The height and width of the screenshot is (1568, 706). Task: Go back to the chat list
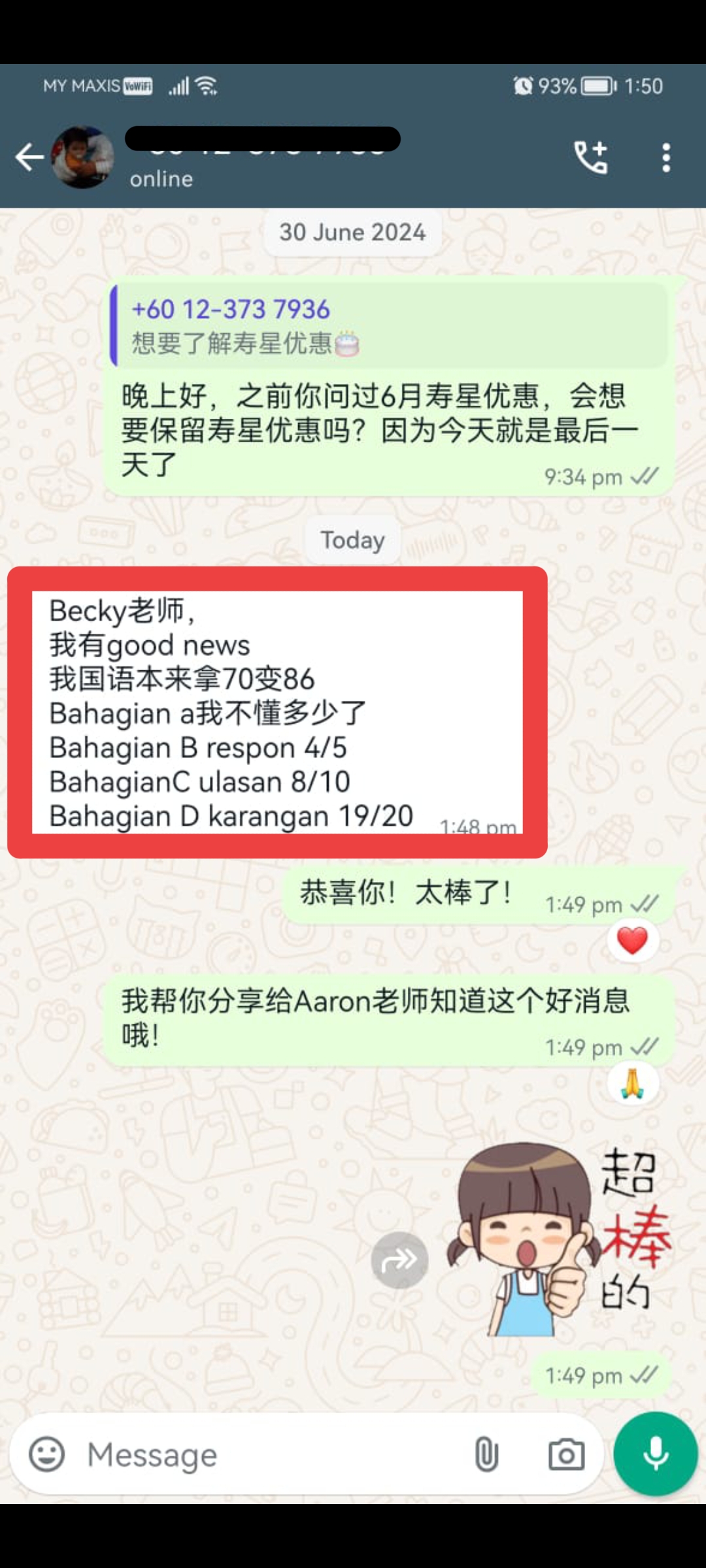29,157
